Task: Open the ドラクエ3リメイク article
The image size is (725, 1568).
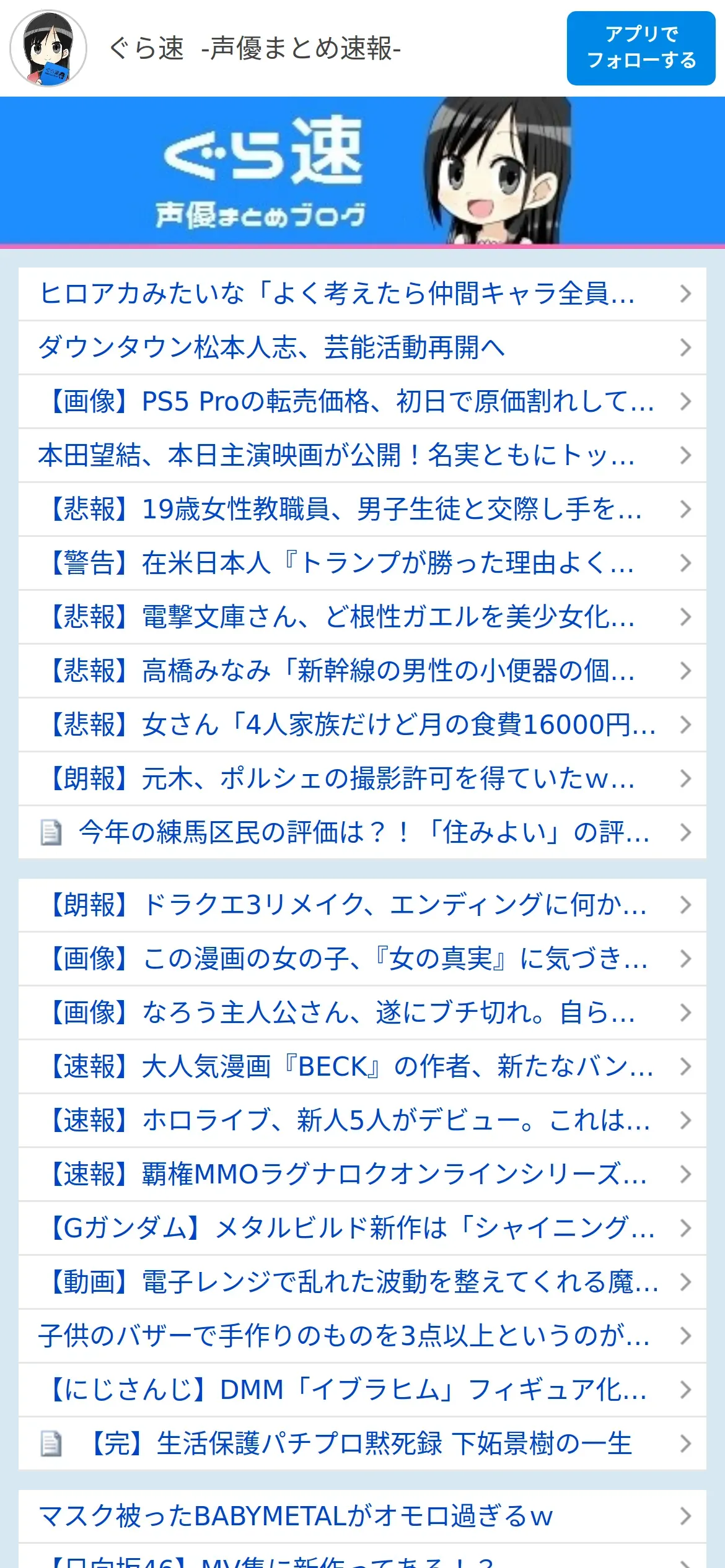Action: [362, 905]
